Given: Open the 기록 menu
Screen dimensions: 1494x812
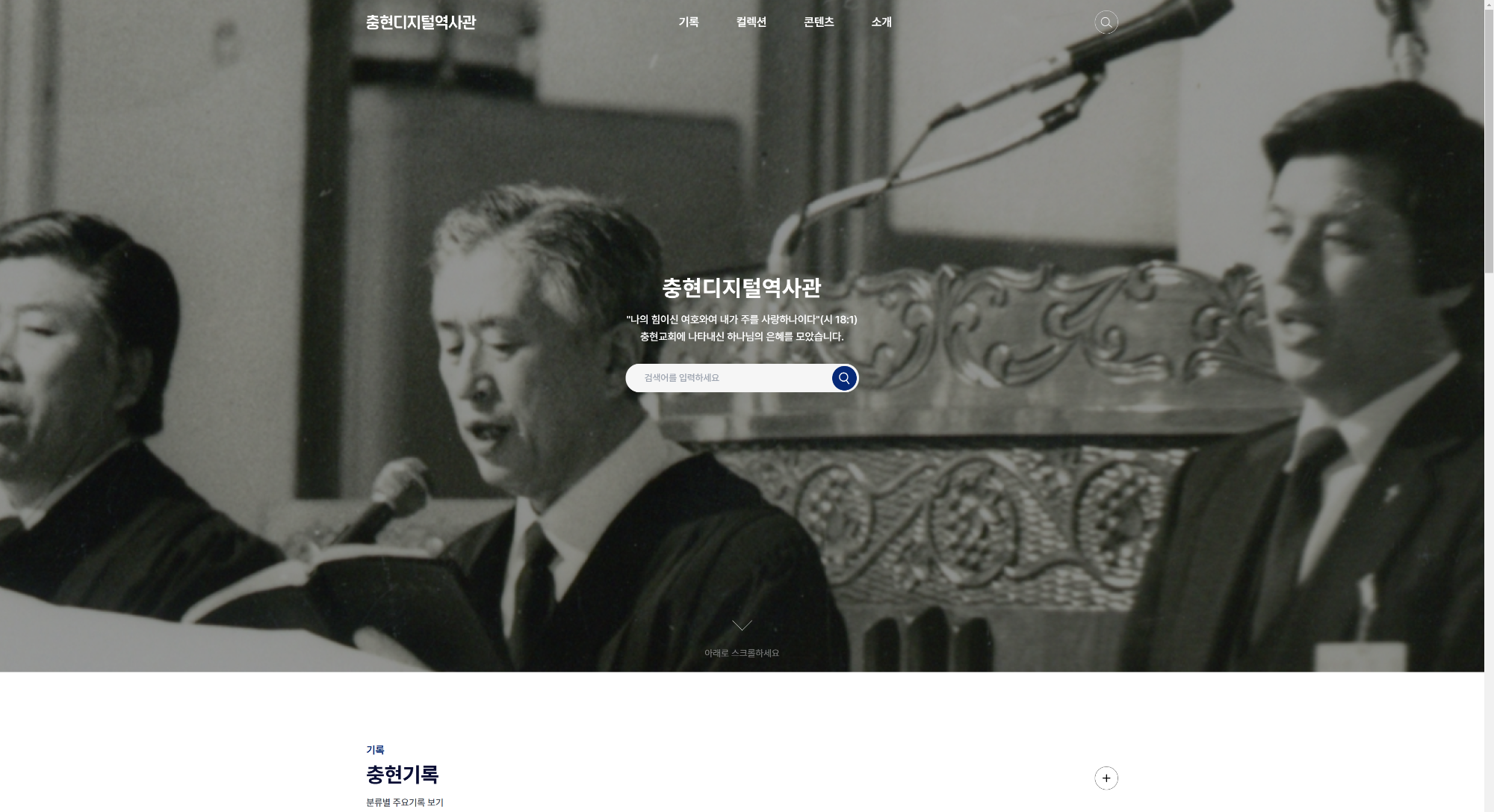Looking at the screenshot, I should click(x=688, y=22).
